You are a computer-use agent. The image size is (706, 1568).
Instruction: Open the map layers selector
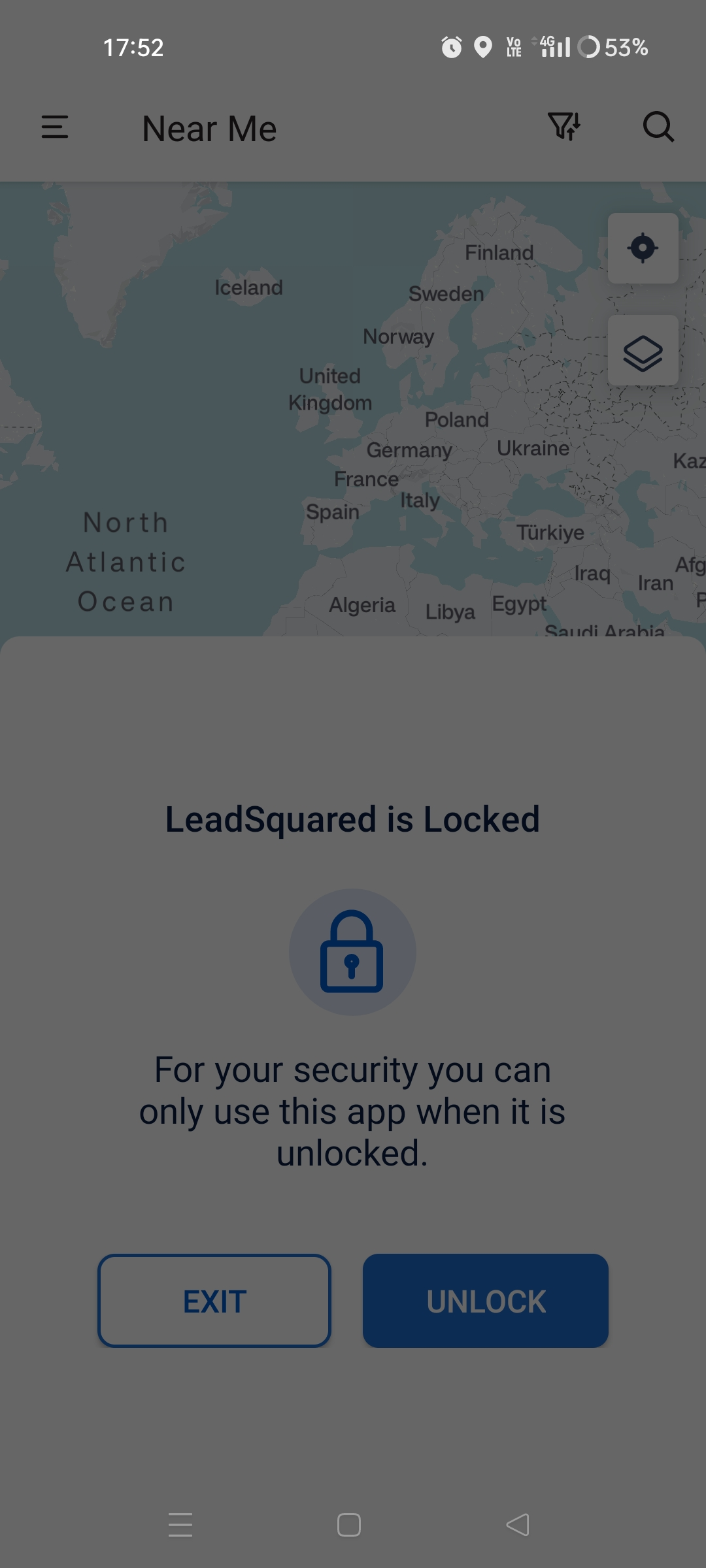[x=643, y=351]
